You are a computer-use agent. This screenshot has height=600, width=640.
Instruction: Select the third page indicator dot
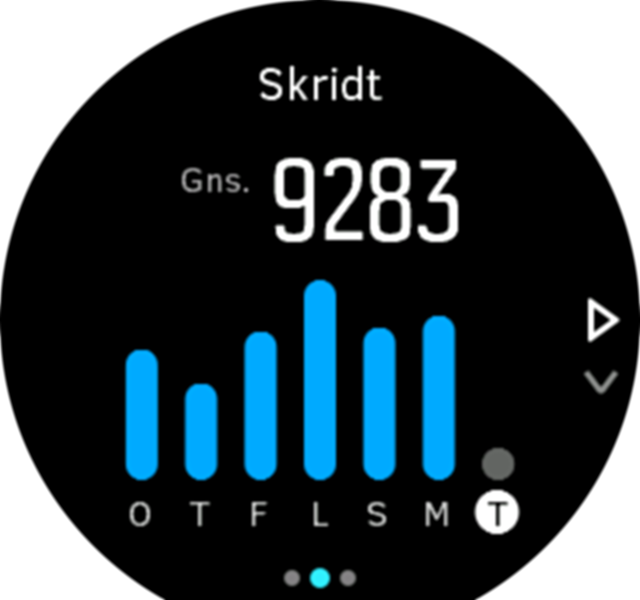click(x=348, y=577)
